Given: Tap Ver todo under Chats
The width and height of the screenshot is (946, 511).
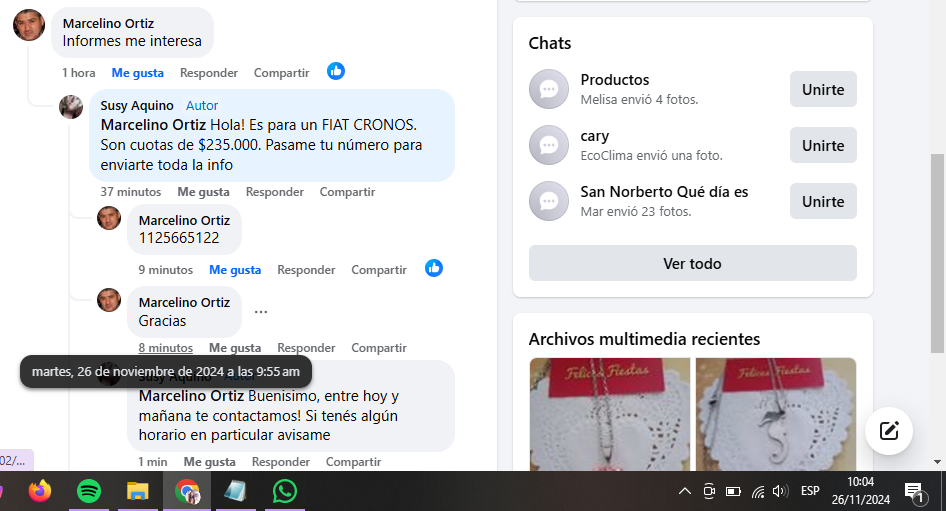Looking at the screenshot, I should 692,264.
